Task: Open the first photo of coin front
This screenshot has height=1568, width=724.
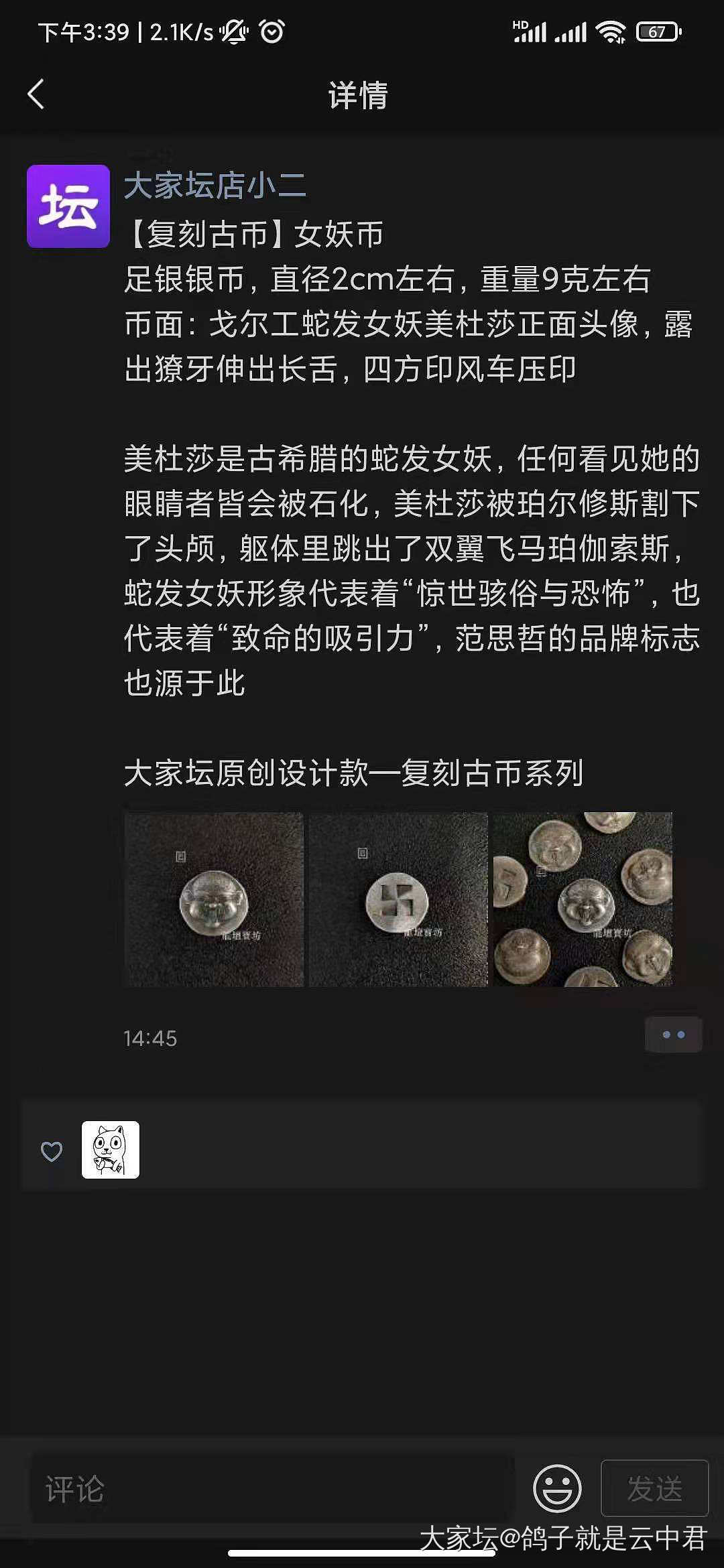Action: tap(214, 899)
